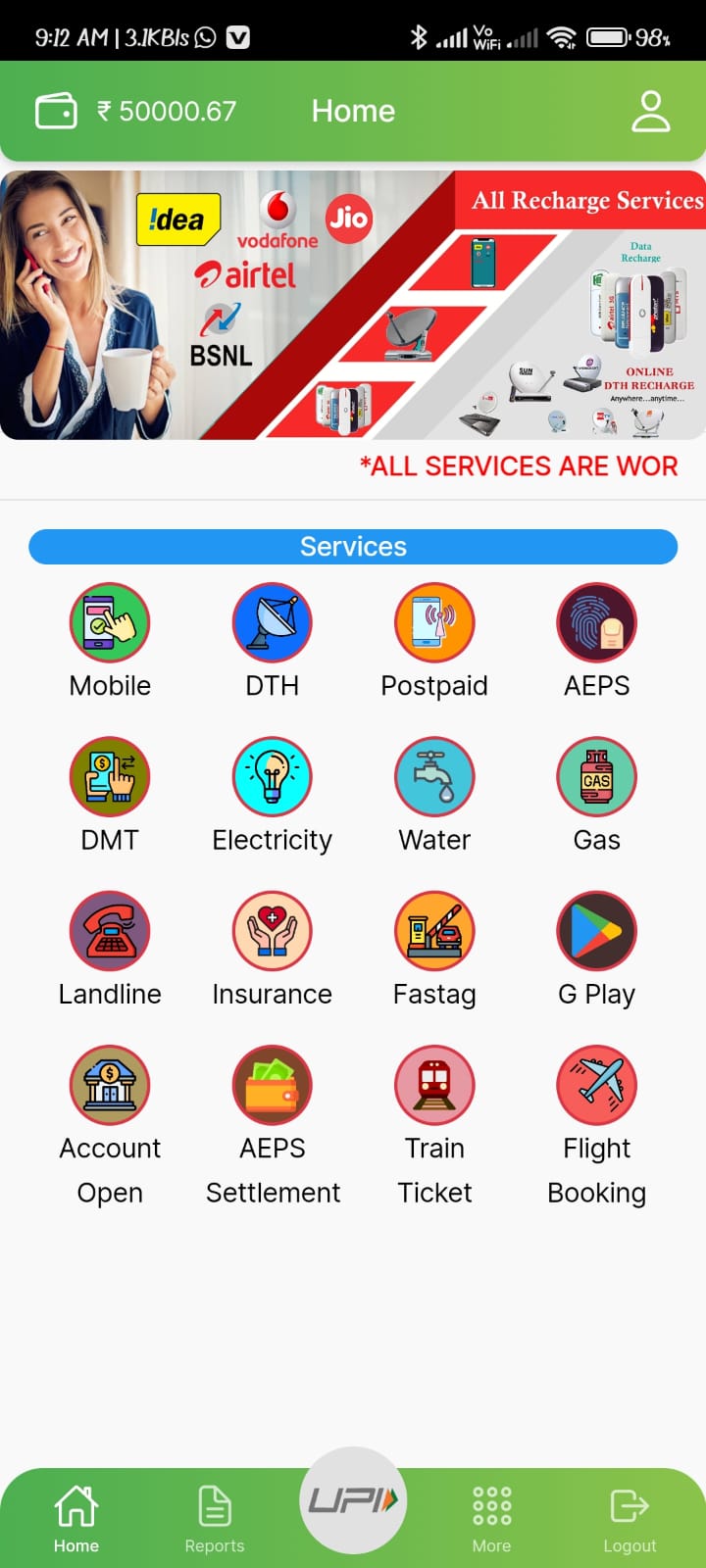Open the Water bill service
The width and height of the screenshot is (706, 1568).
[434, 777]
